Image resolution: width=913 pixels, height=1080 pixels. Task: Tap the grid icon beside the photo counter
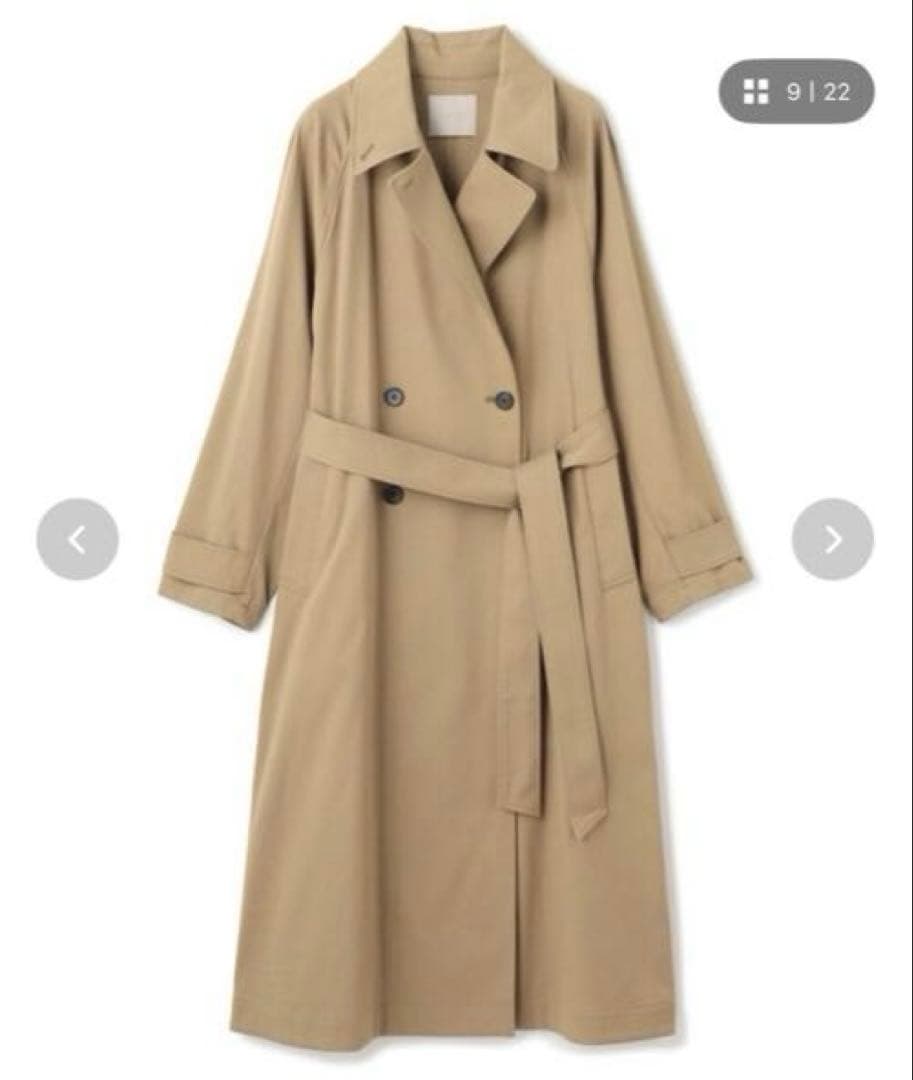tap(757, 92)
